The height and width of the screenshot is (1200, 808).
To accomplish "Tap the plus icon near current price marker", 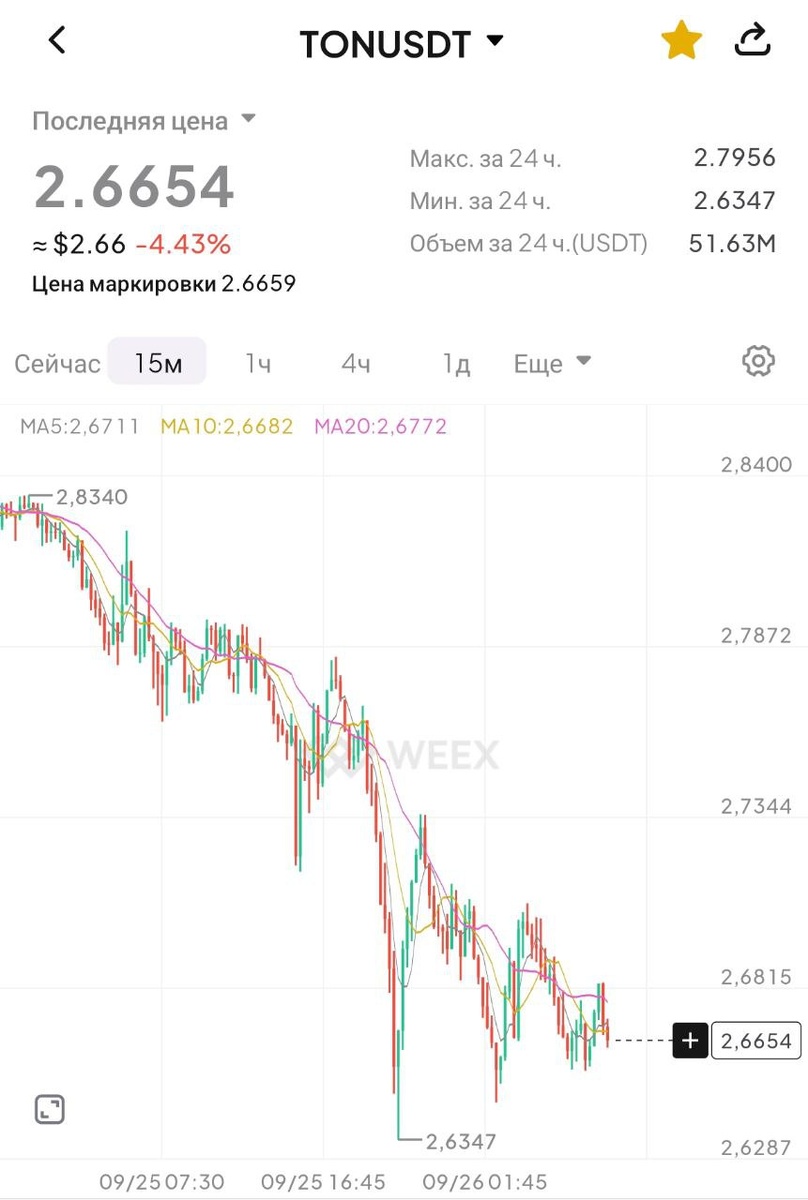I will coord(688,1041).
